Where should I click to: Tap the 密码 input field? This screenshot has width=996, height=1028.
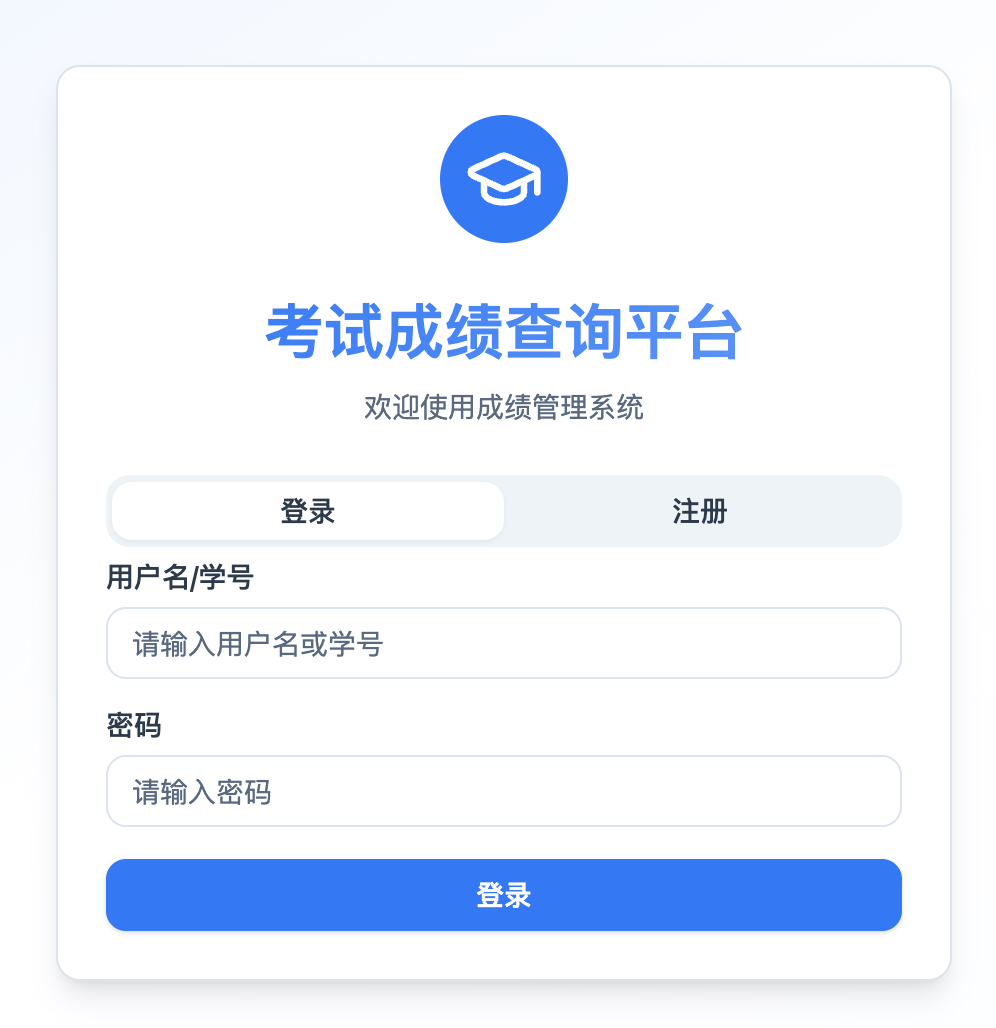click(x=503, y=791)
